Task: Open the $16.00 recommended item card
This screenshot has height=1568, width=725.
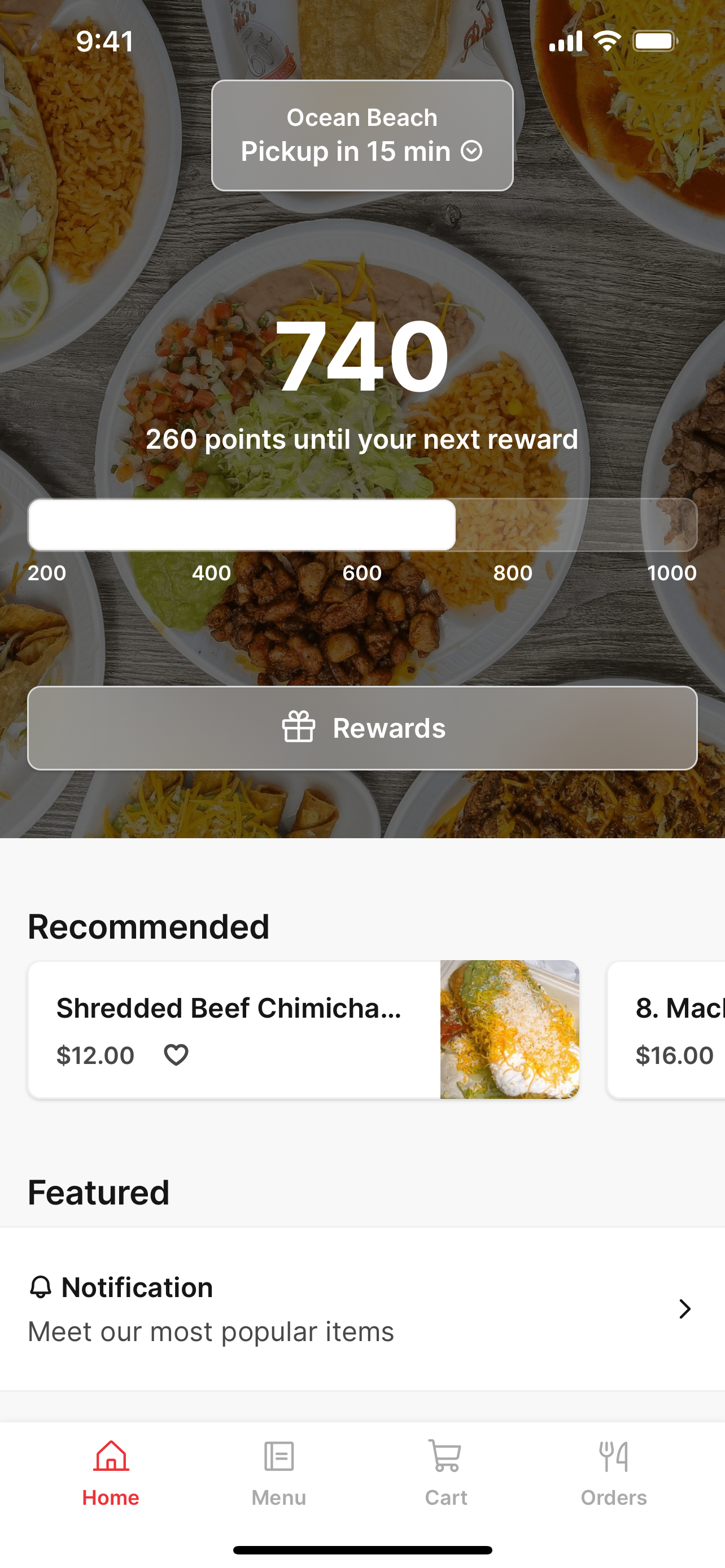Action: (666, 1030)
